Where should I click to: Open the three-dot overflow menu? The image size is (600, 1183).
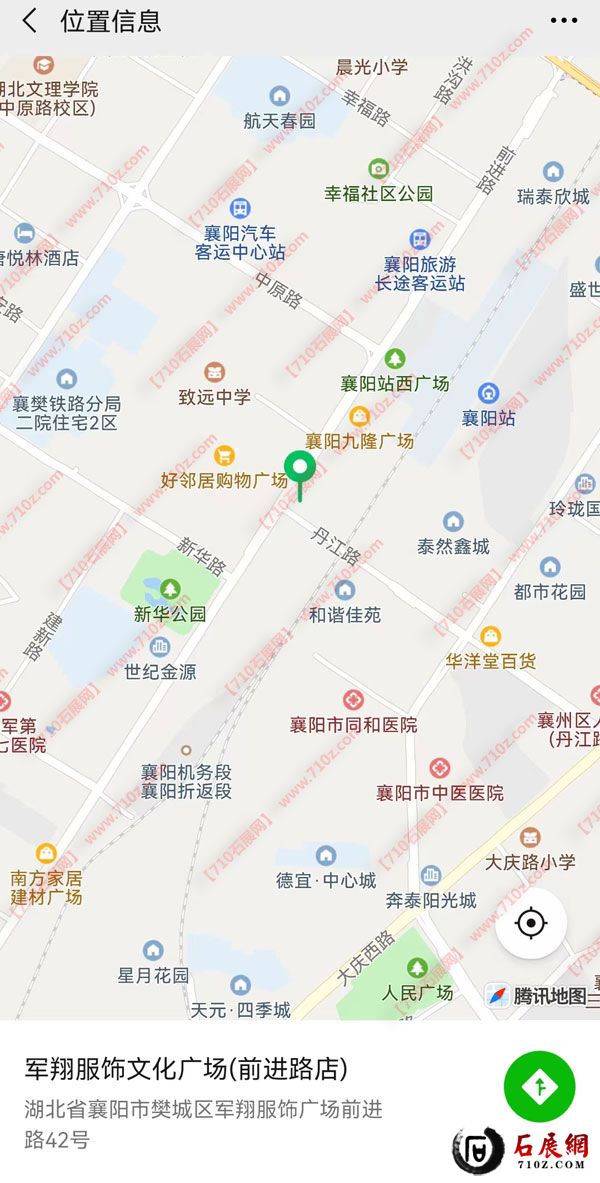tap(564, 21)
